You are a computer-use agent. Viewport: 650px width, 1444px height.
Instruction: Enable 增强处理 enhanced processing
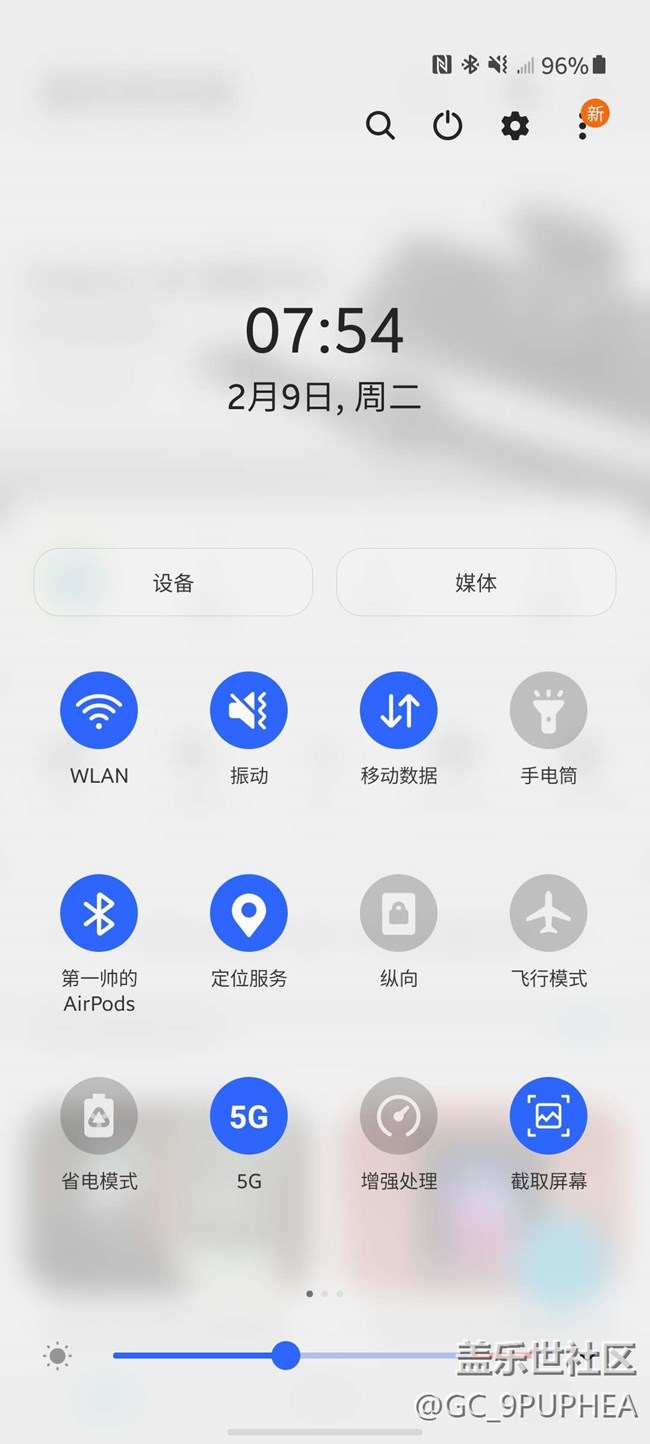pos(399,1116)
